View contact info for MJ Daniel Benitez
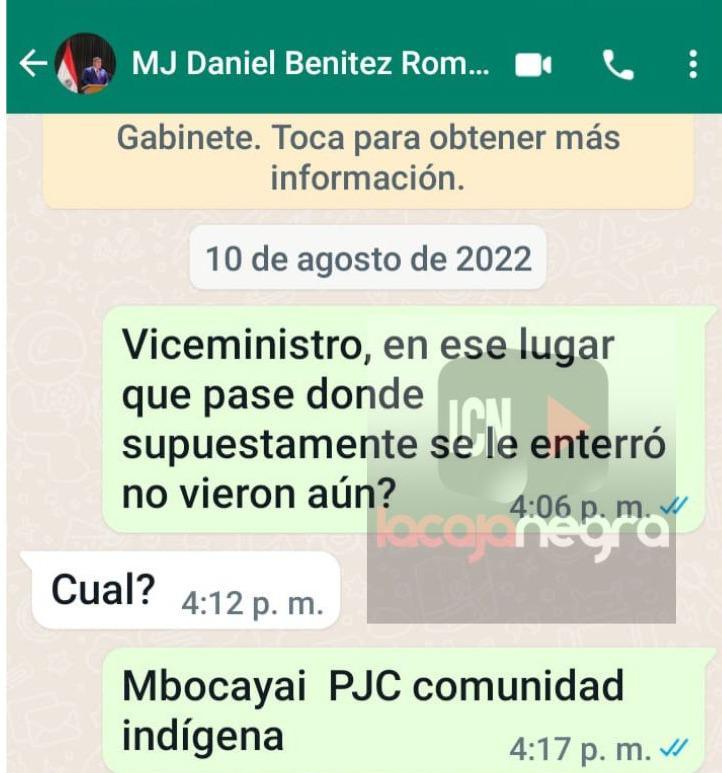The width and height of the screenshot is (722, 773). 311,65
